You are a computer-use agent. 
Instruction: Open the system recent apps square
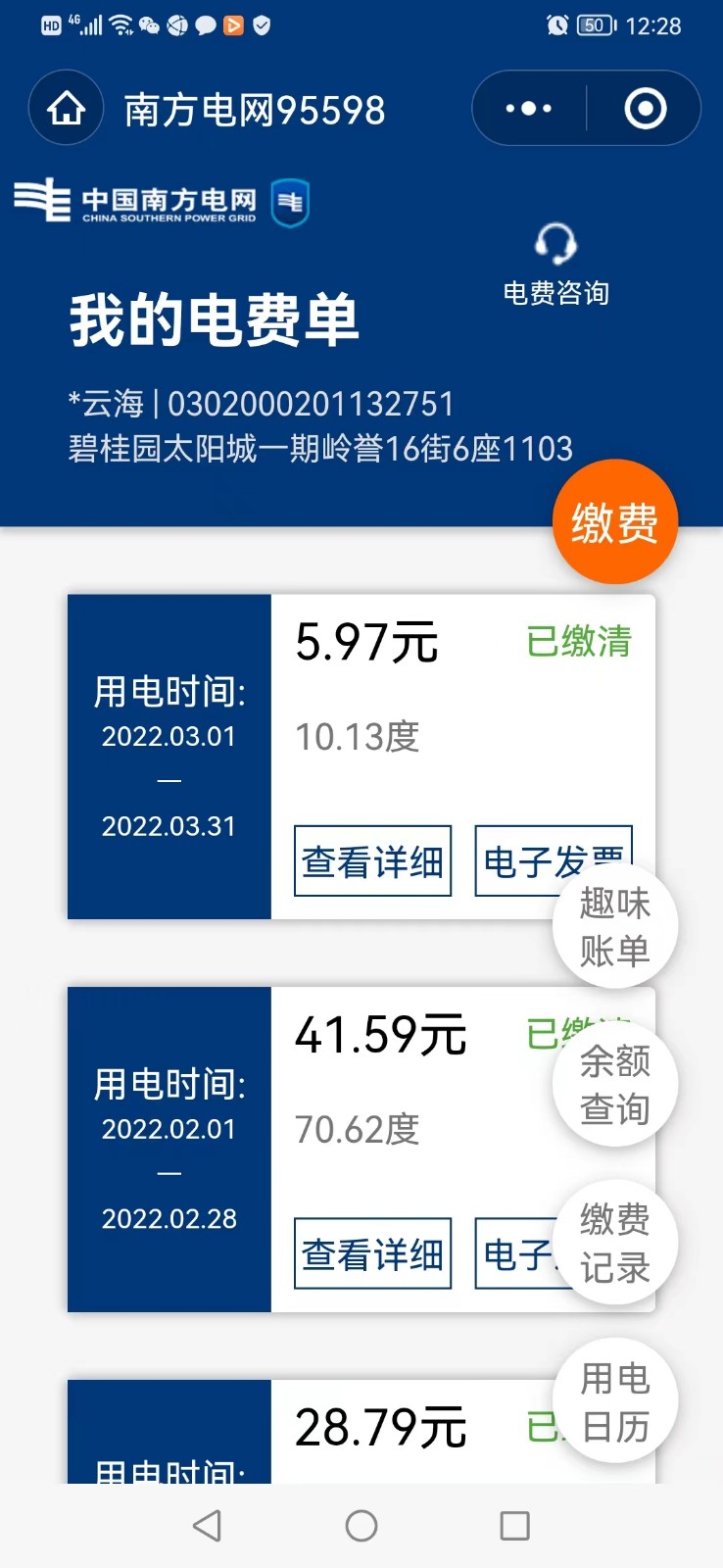(x=514, y=1526)
